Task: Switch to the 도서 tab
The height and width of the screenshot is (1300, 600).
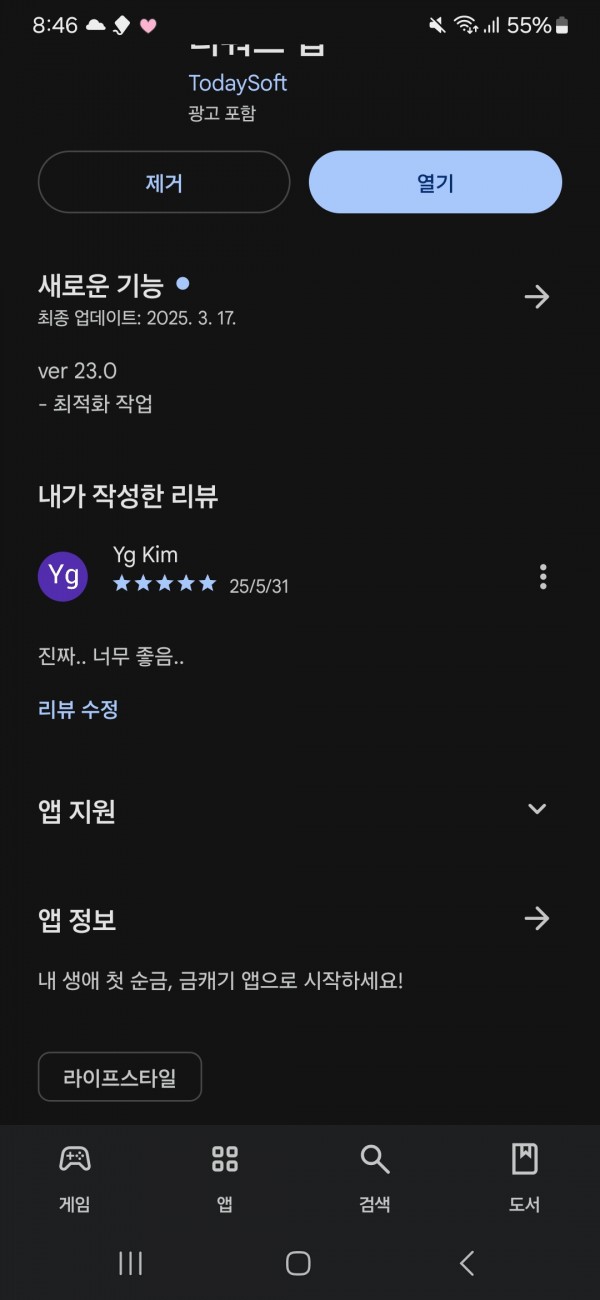Action: point(525,1177)
